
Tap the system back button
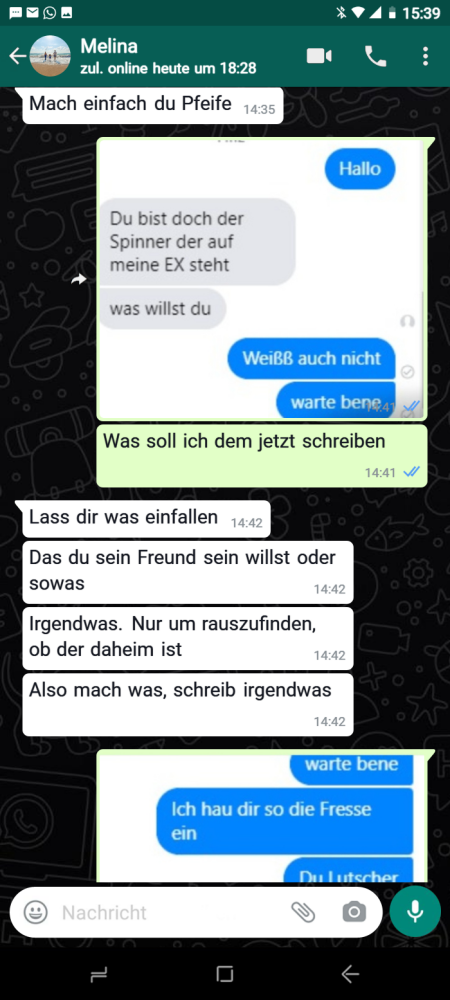[350, 973]
